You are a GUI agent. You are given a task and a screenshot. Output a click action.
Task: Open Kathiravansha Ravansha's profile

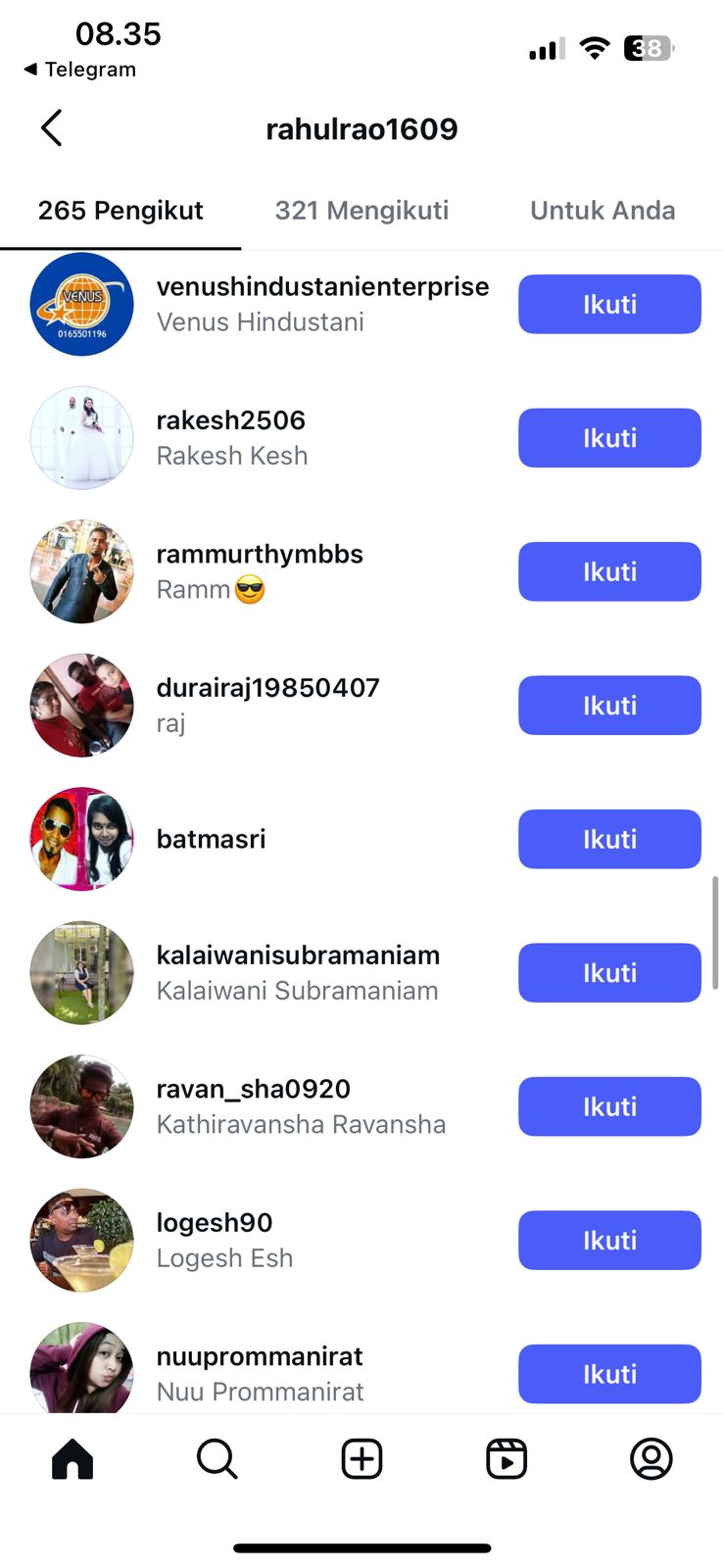coord(300,1106)
